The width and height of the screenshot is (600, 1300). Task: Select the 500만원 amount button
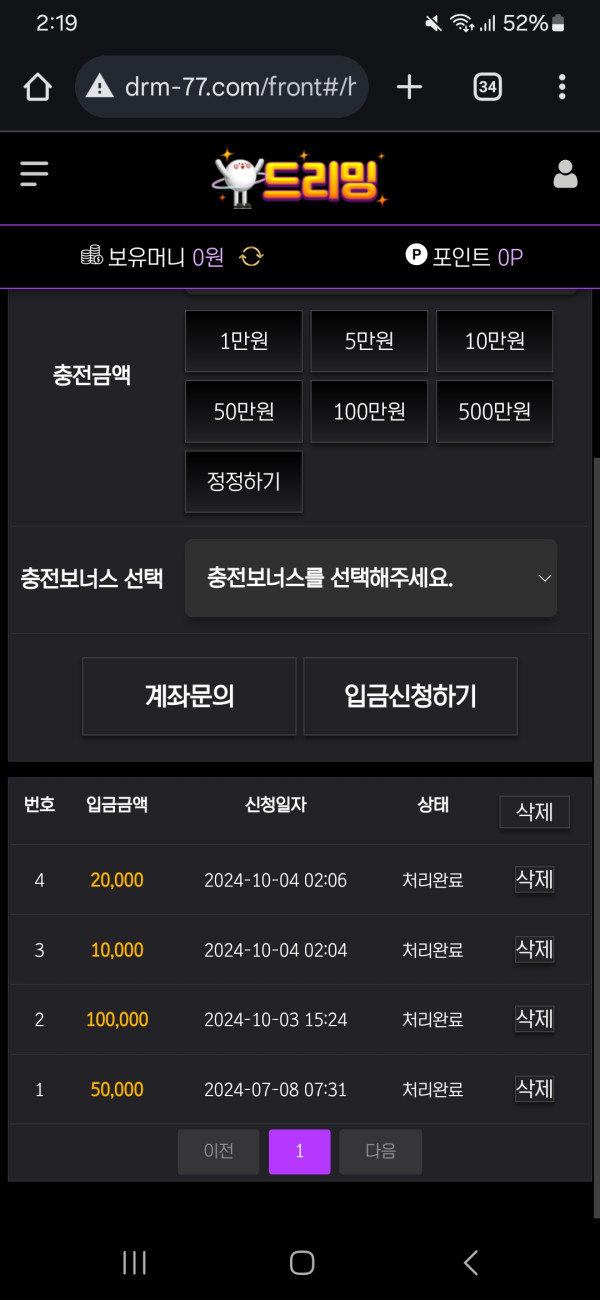[494, 411]
